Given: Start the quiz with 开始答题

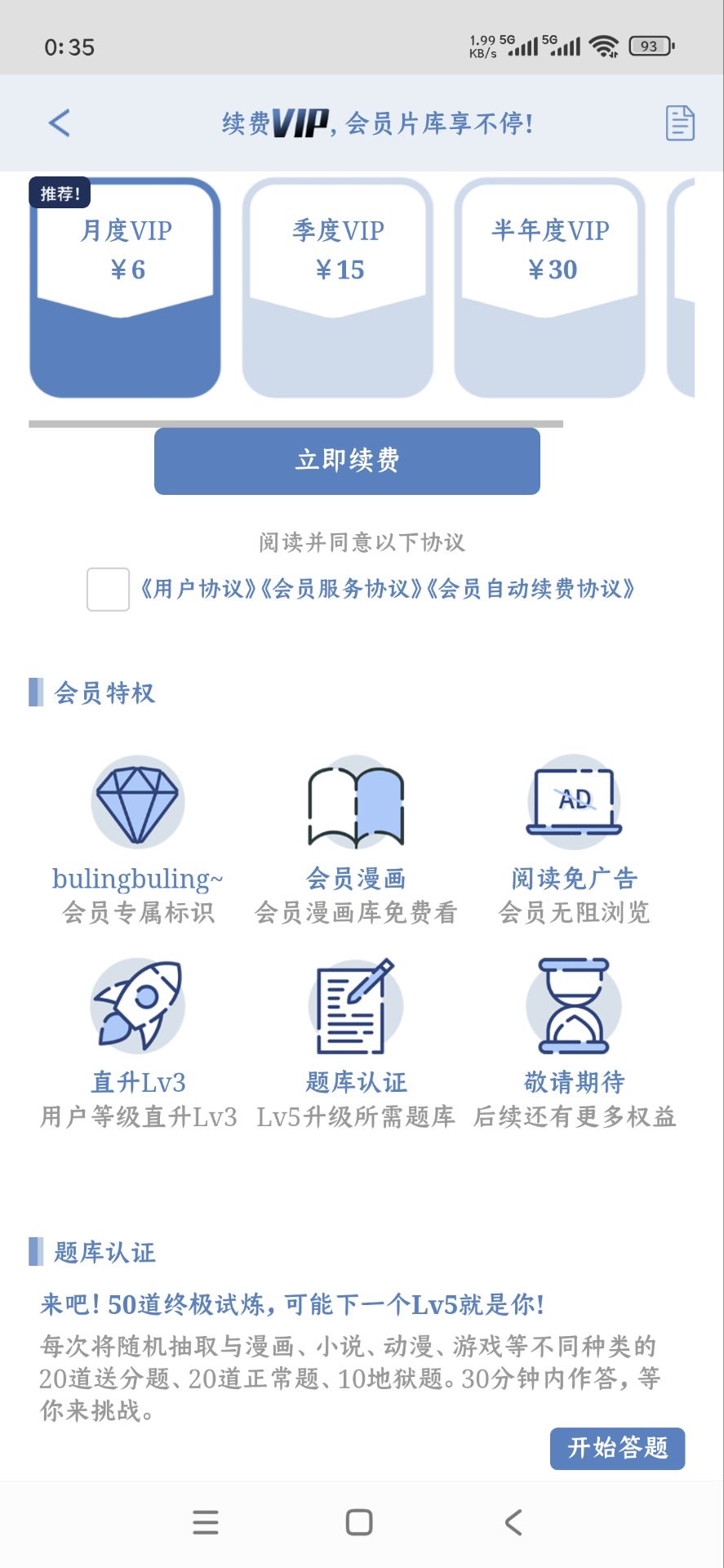Looking at the screenshot, I should (617, 1448).
